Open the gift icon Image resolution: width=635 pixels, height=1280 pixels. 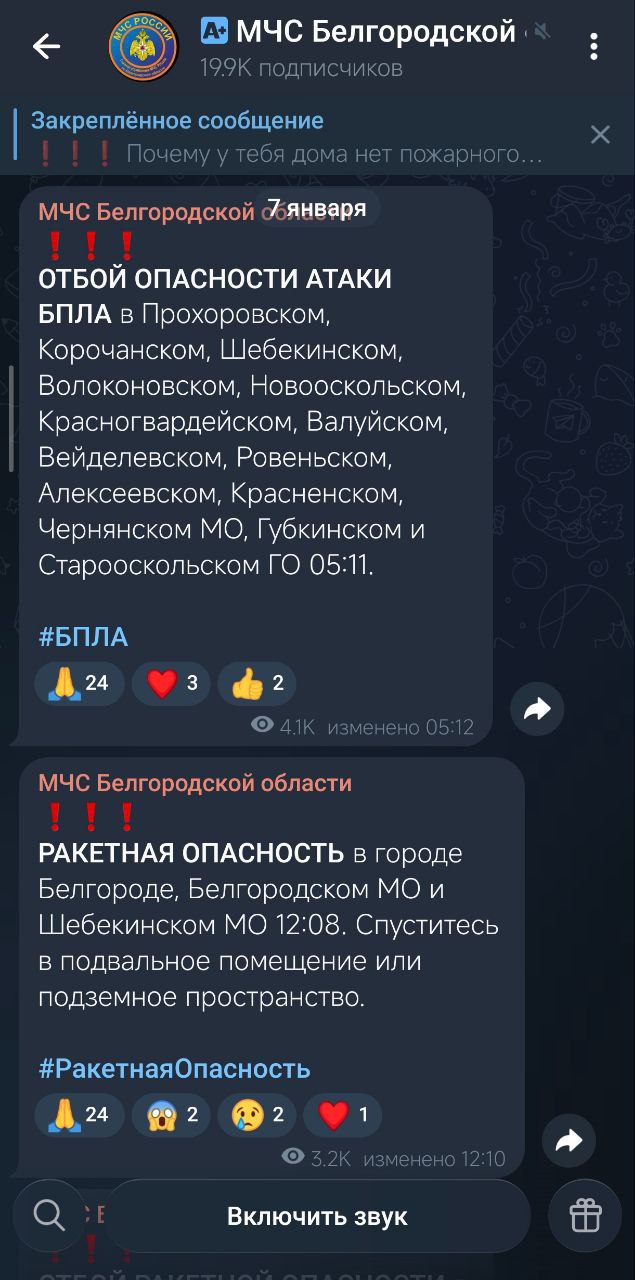pos(585,1216)
